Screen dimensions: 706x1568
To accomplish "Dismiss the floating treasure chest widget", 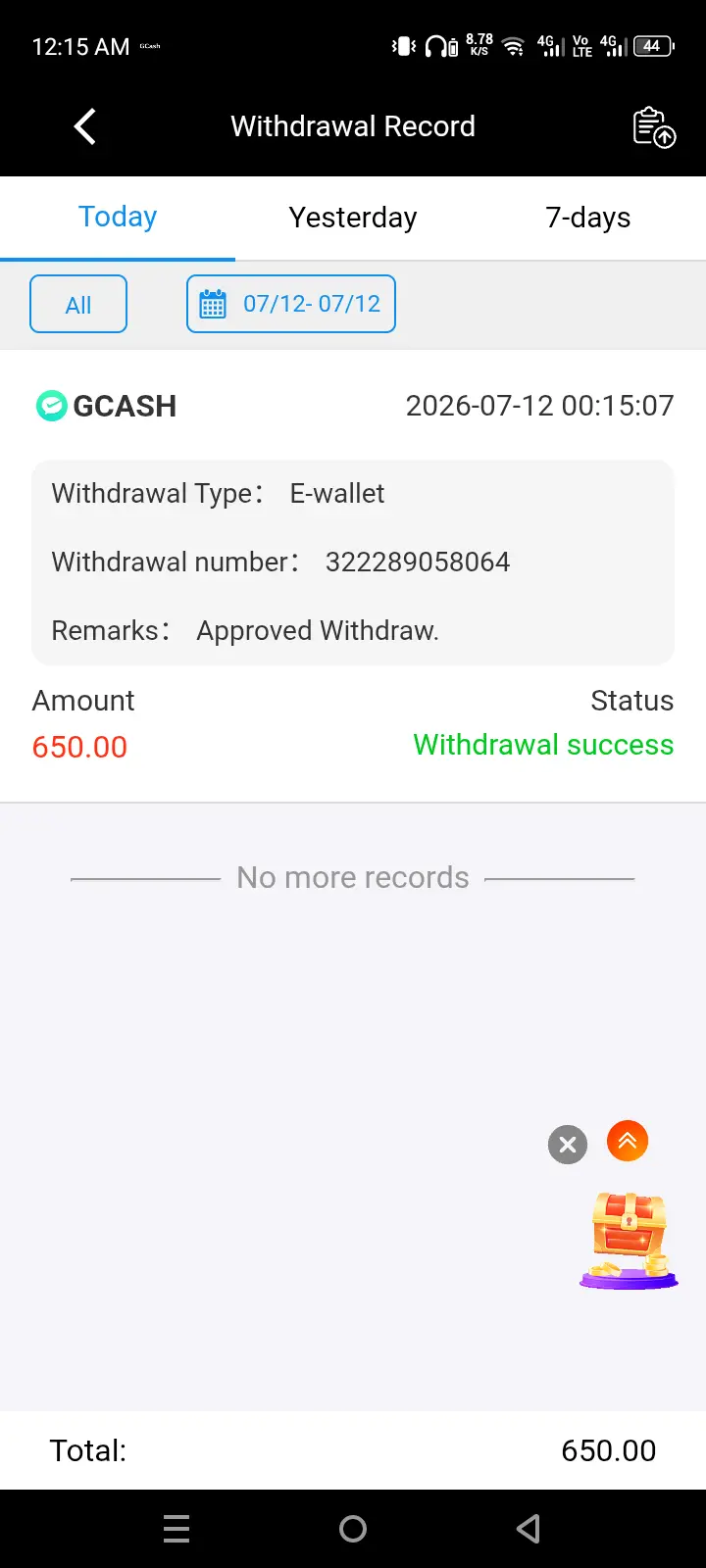I will coord(568,1145).
